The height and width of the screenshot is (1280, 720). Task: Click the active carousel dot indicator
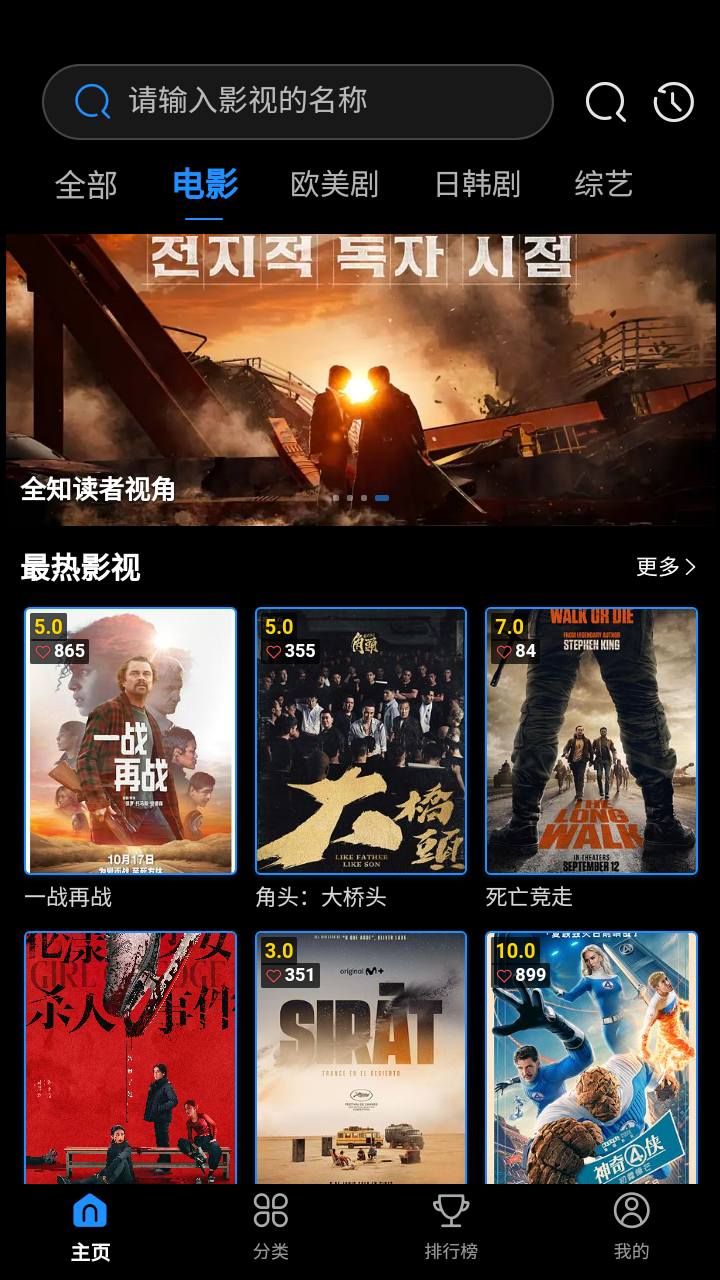[381, 497]
